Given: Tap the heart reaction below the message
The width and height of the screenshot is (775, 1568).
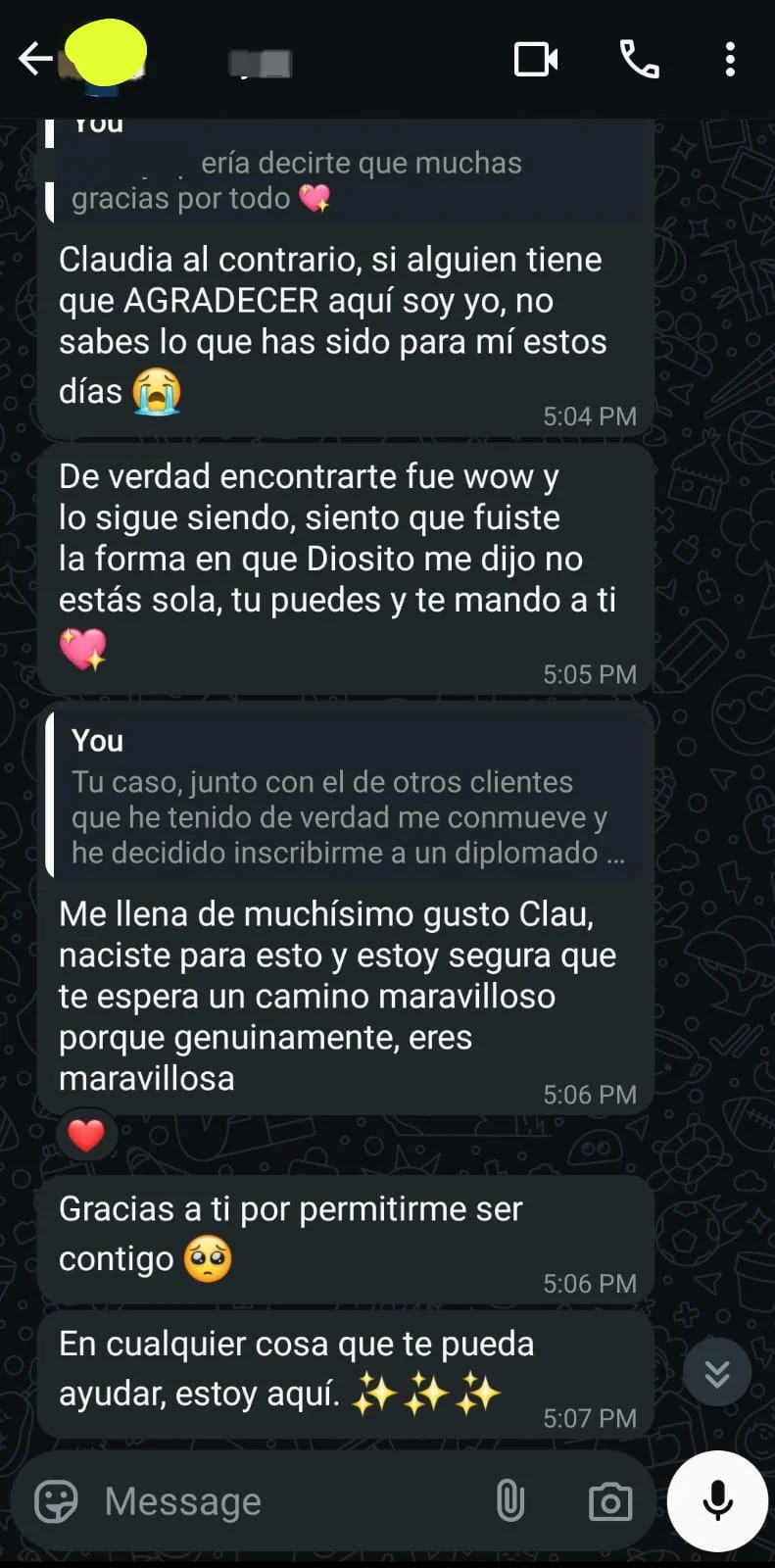Looking at the screenshot, I should pos(86,1135).
